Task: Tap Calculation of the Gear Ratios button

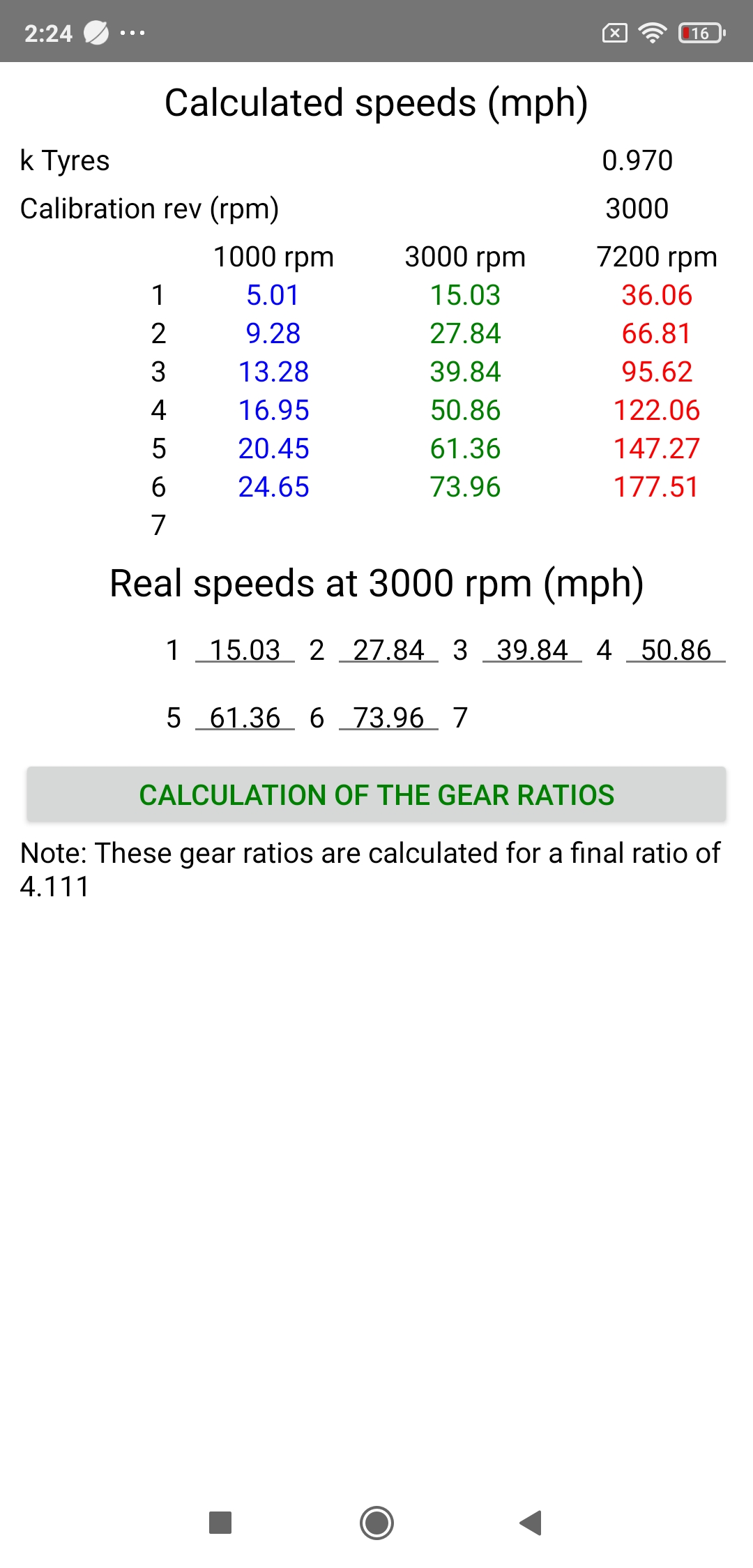Action: 376,794
